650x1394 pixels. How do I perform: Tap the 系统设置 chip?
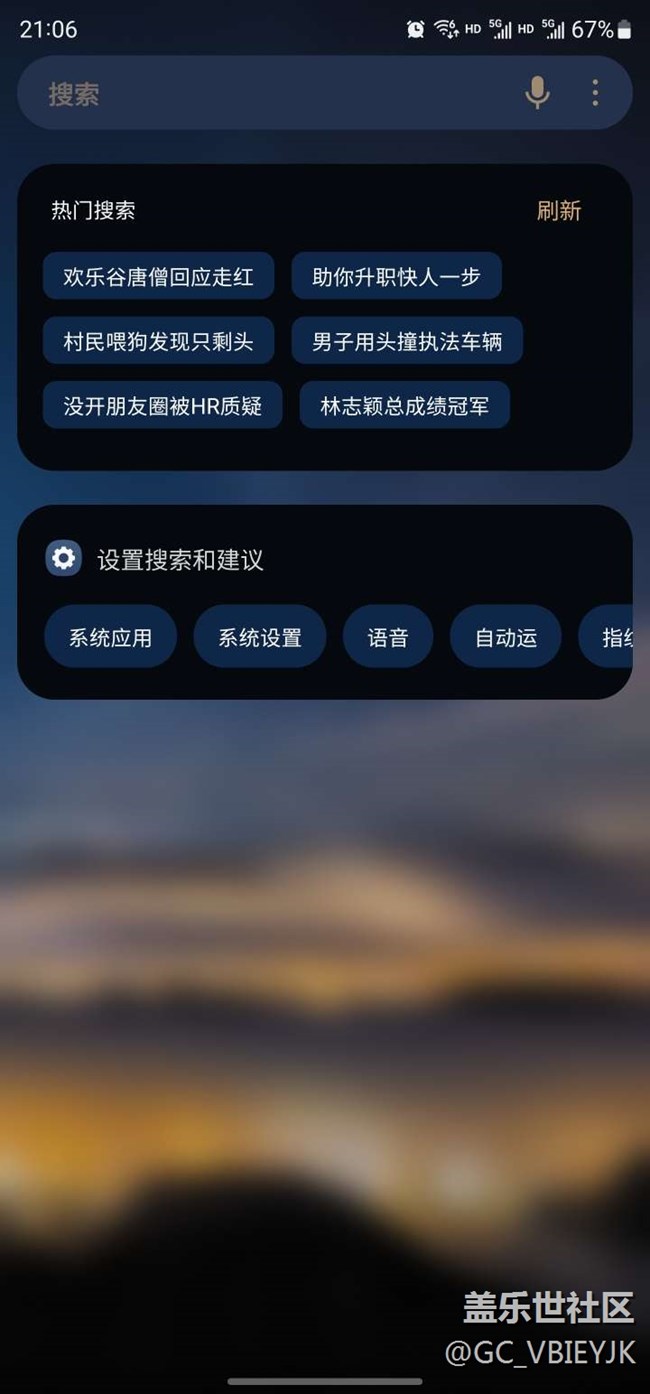(x=260, y=637)
